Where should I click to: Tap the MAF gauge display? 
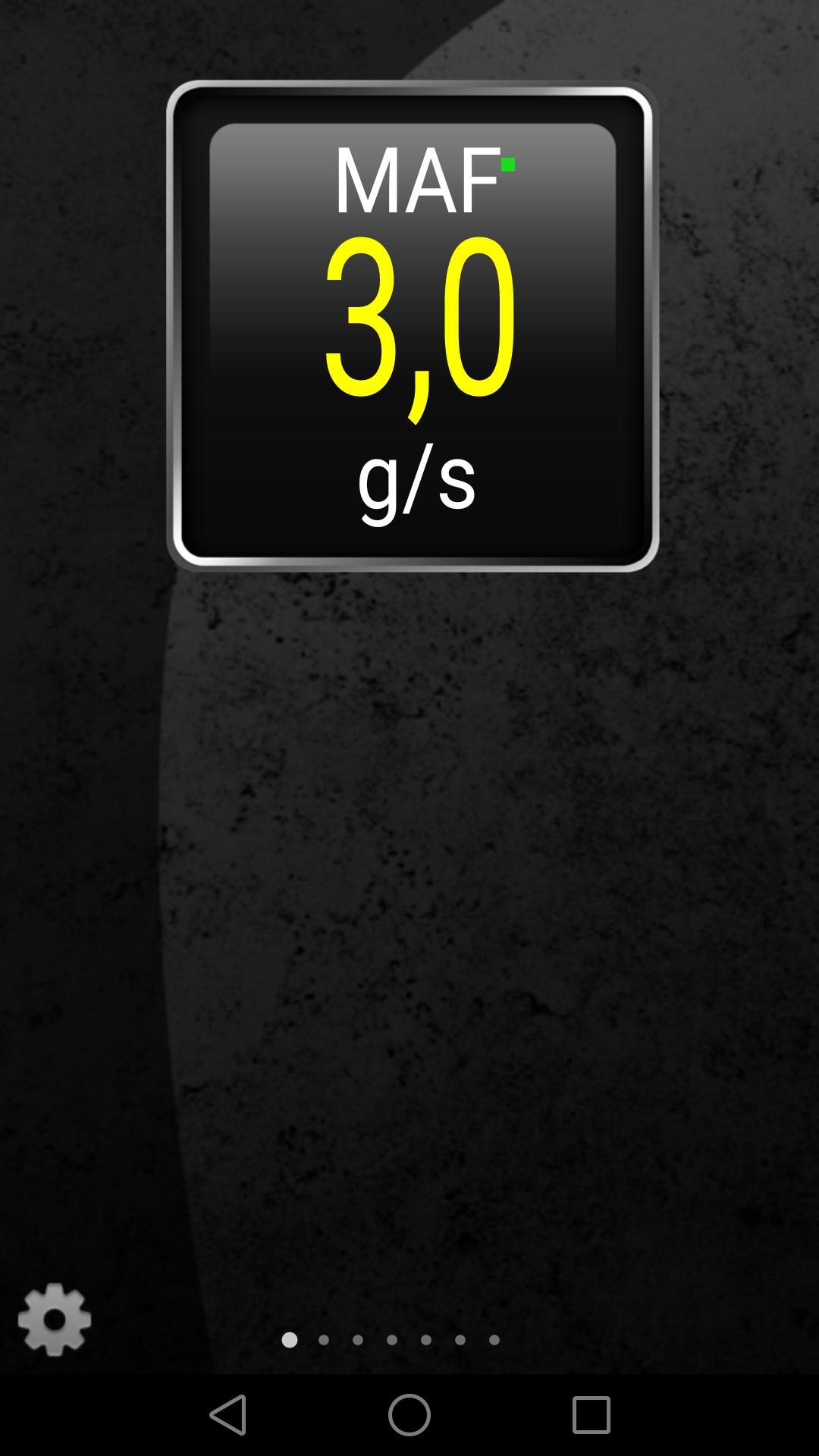[412, 326]
